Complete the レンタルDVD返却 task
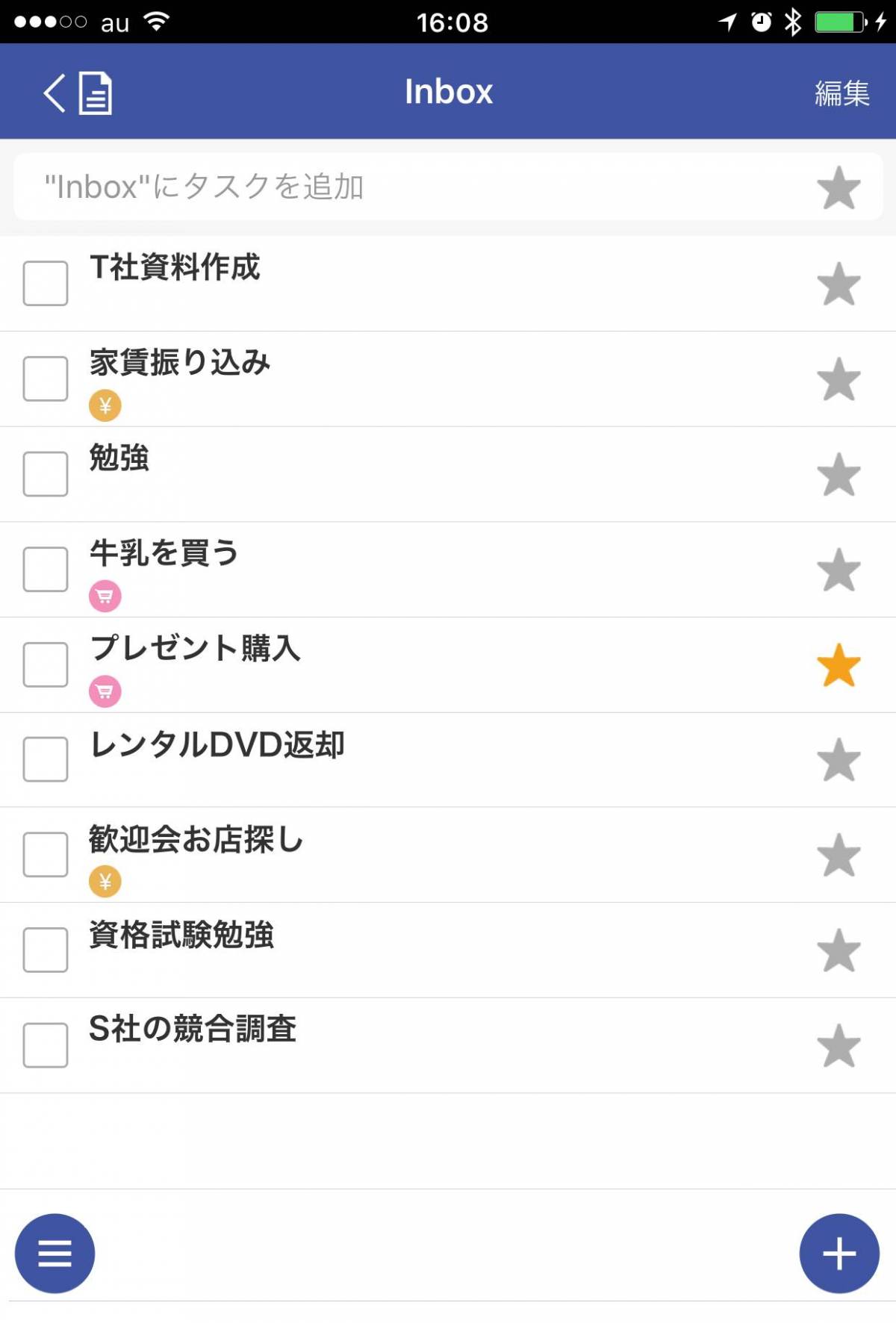Screen dimensions: 896x1323 pos(45,759)
